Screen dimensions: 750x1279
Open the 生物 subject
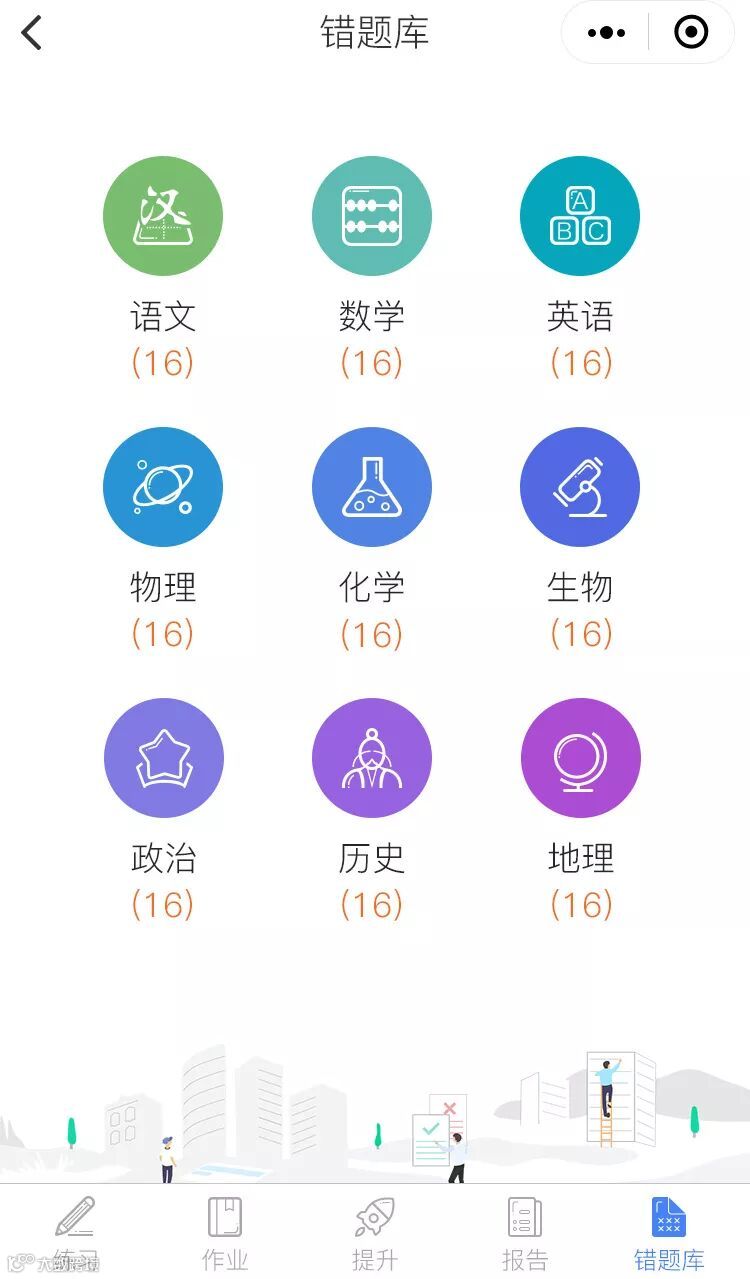580,487
